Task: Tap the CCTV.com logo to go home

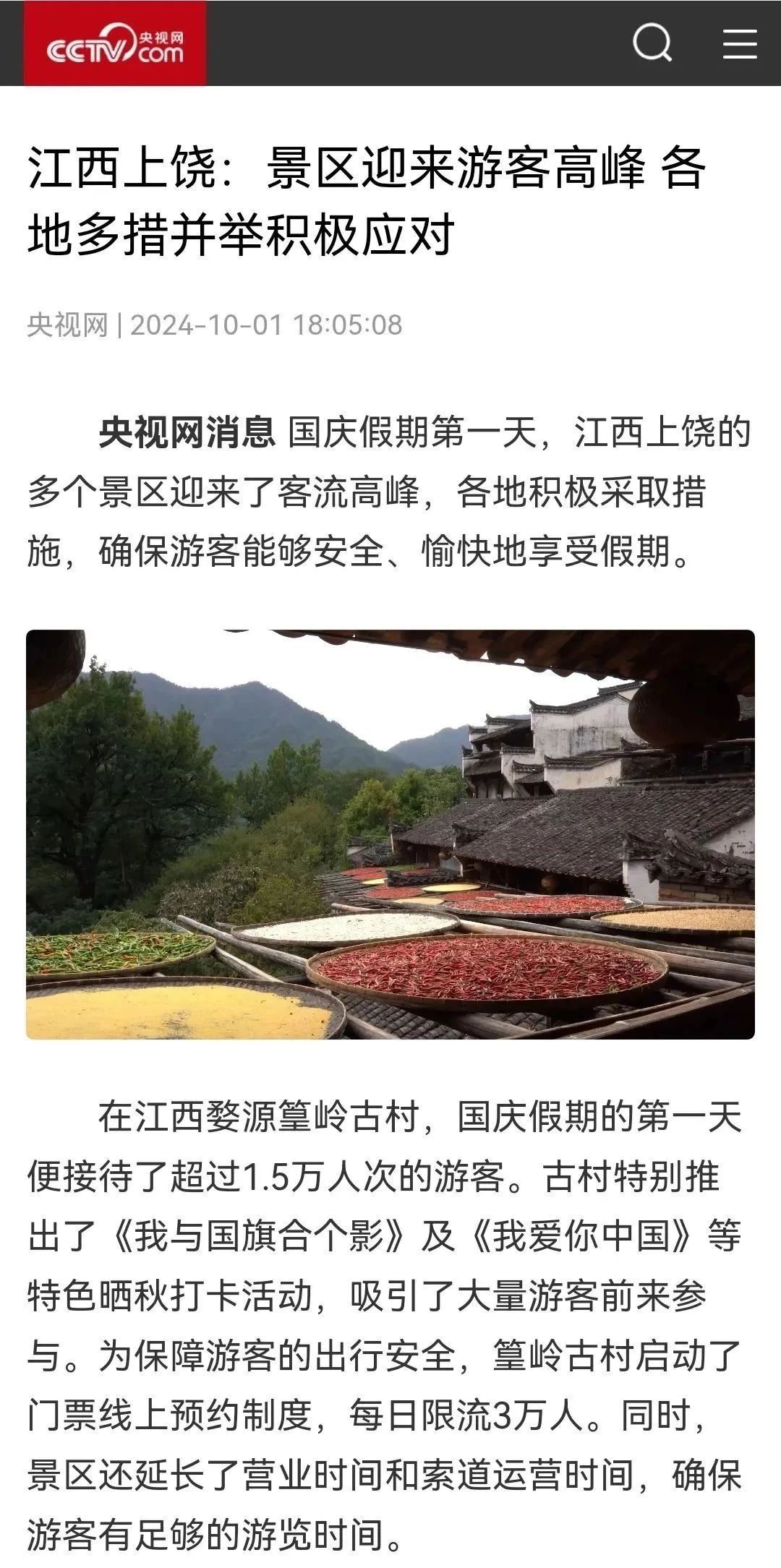Action: pyautogui.click(x=116, y=43)
